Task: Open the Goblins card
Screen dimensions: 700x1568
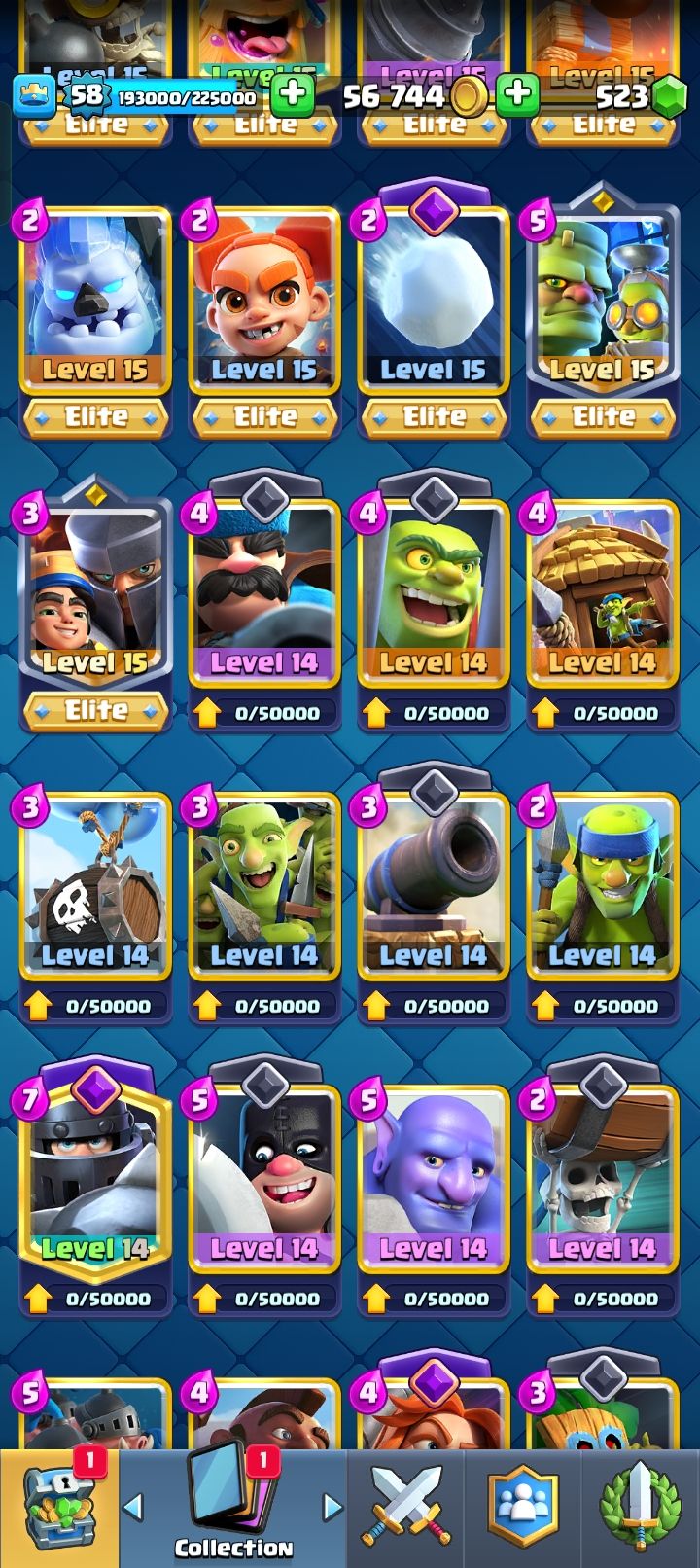Action: 264,887
